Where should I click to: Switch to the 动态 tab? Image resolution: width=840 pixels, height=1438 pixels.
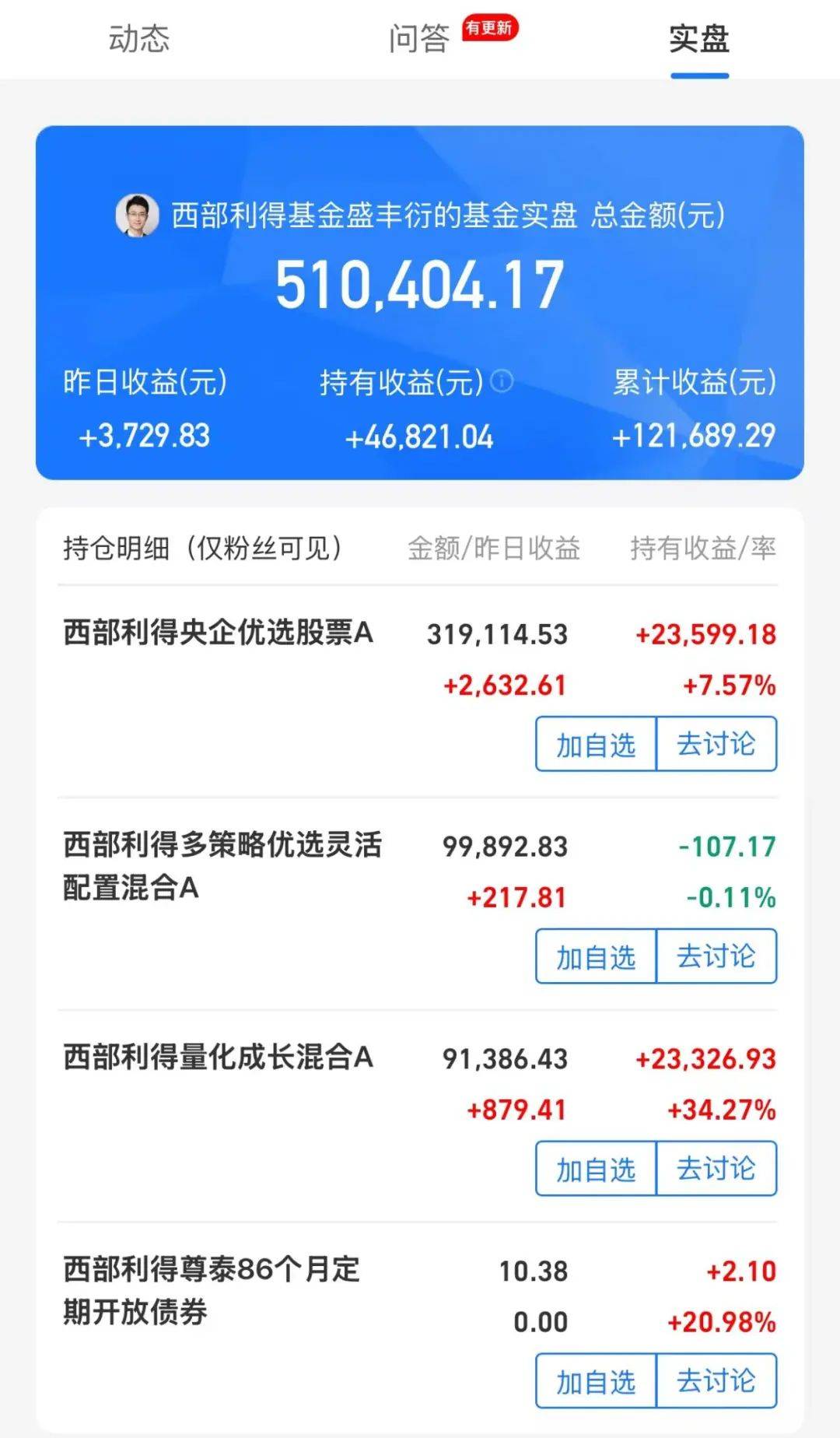click(139, 39)
